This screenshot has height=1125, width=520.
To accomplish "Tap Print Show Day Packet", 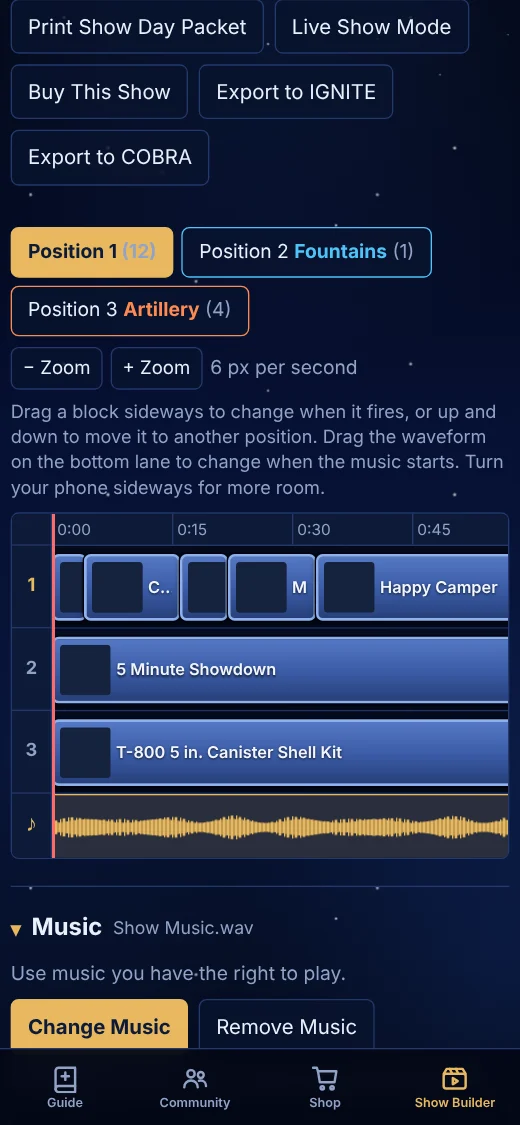I will point(137,27).
